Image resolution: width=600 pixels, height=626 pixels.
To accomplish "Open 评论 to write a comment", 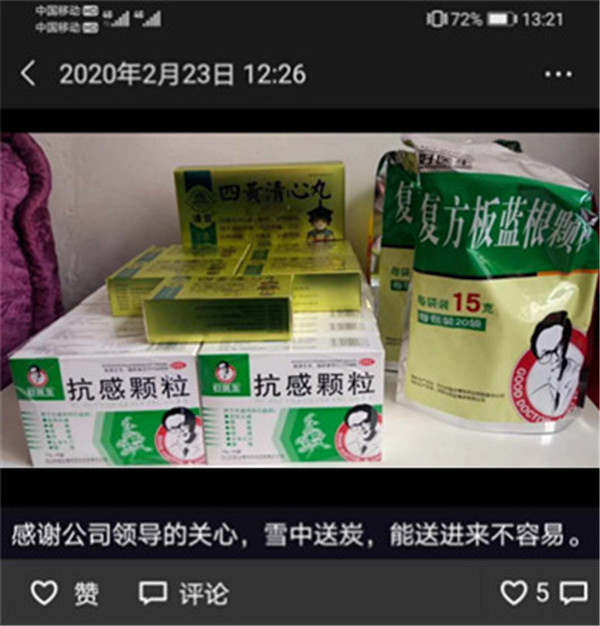I will point(184,593).
